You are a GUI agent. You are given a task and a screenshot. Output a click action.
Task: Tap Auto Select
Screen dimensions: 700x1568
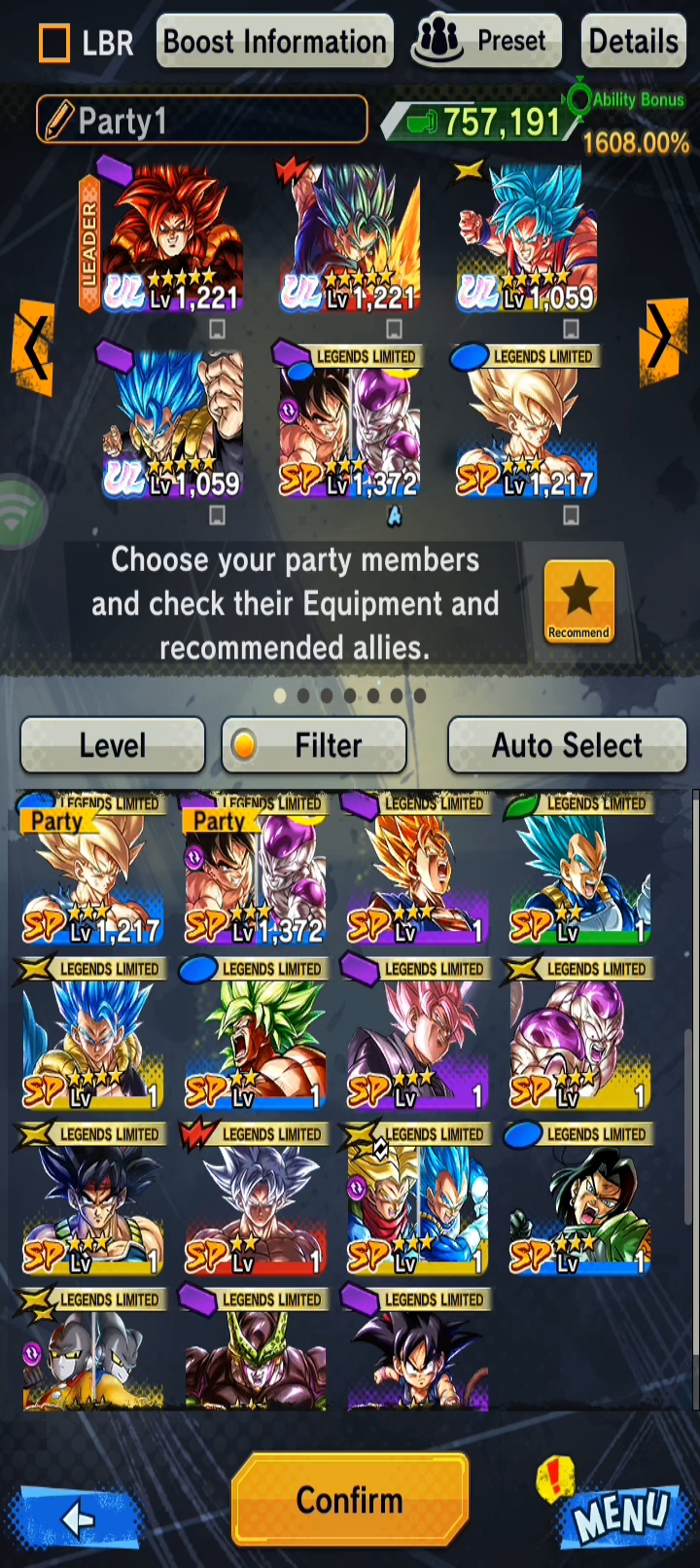point(567,745)
